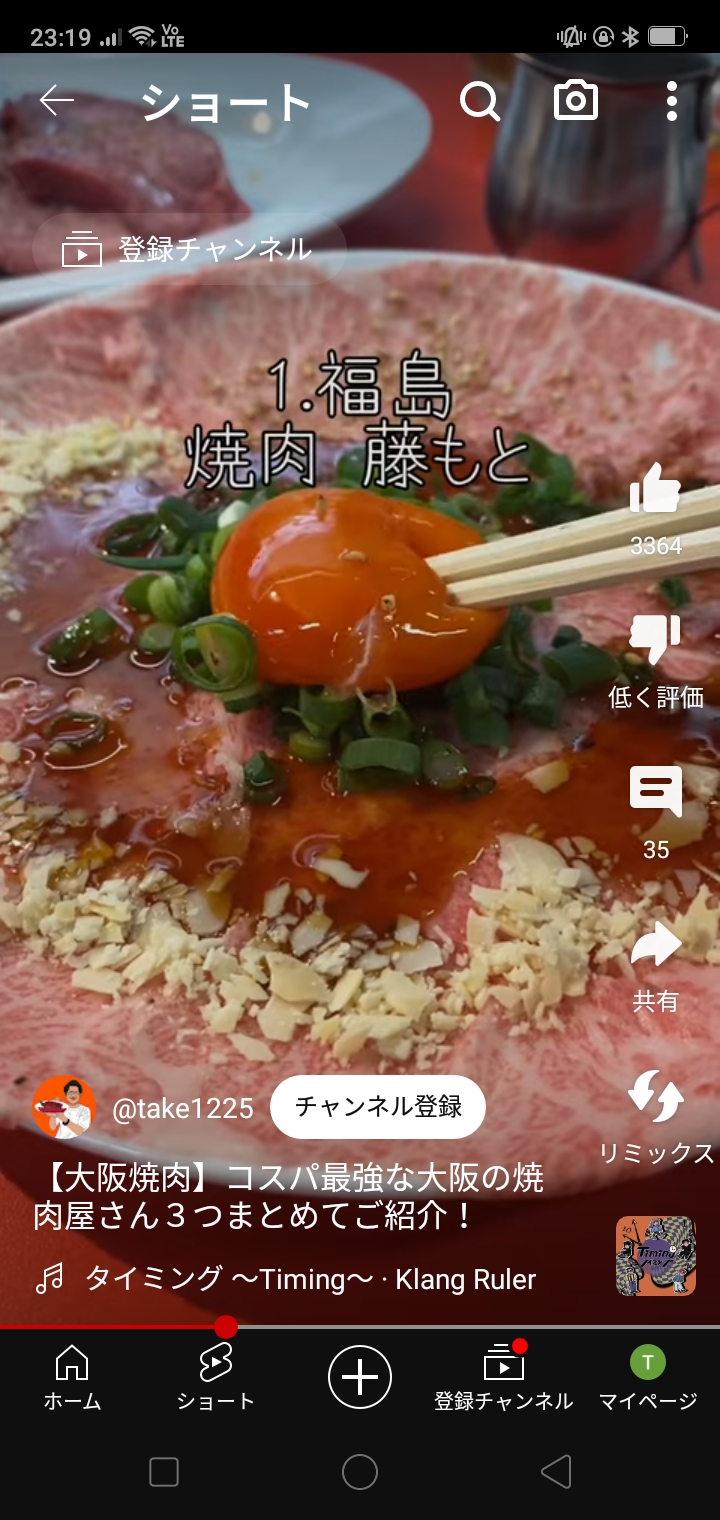Tap the system home circle button

pyautogui.click(x=360, y=1472)
